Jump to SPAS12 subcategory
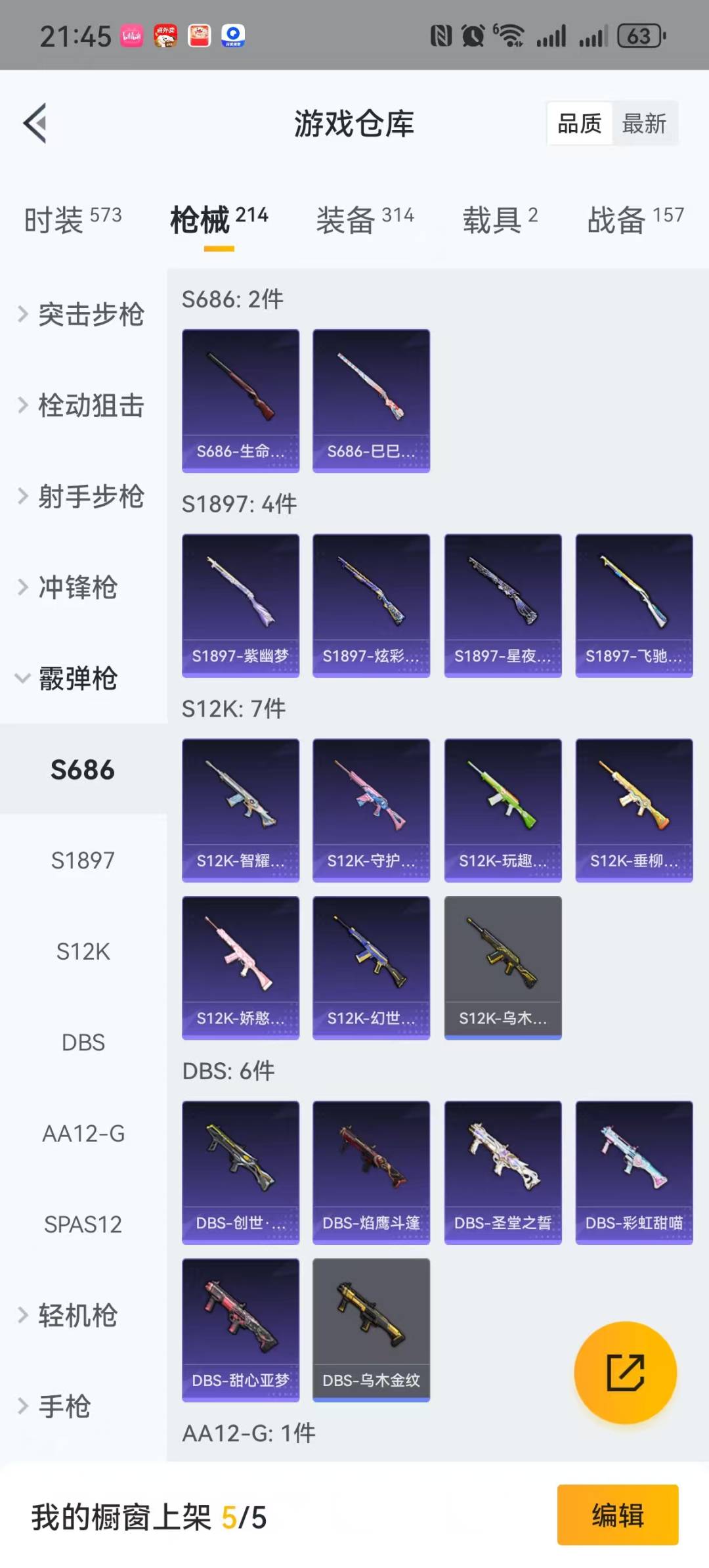 pyautogui.click(x=83, y=1224)
